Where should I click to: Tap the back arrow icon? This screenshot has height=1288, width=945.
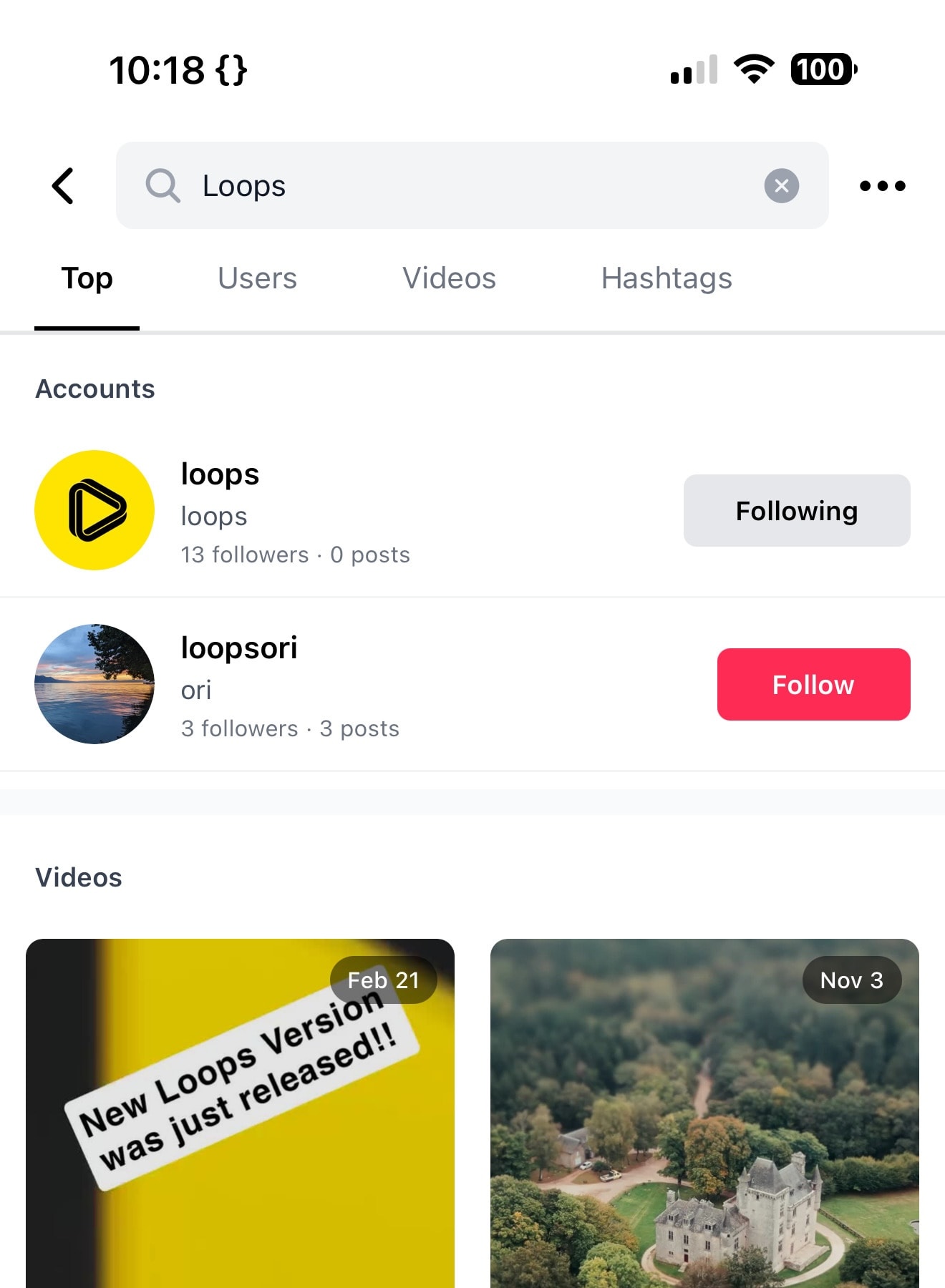tap(63, 185)
